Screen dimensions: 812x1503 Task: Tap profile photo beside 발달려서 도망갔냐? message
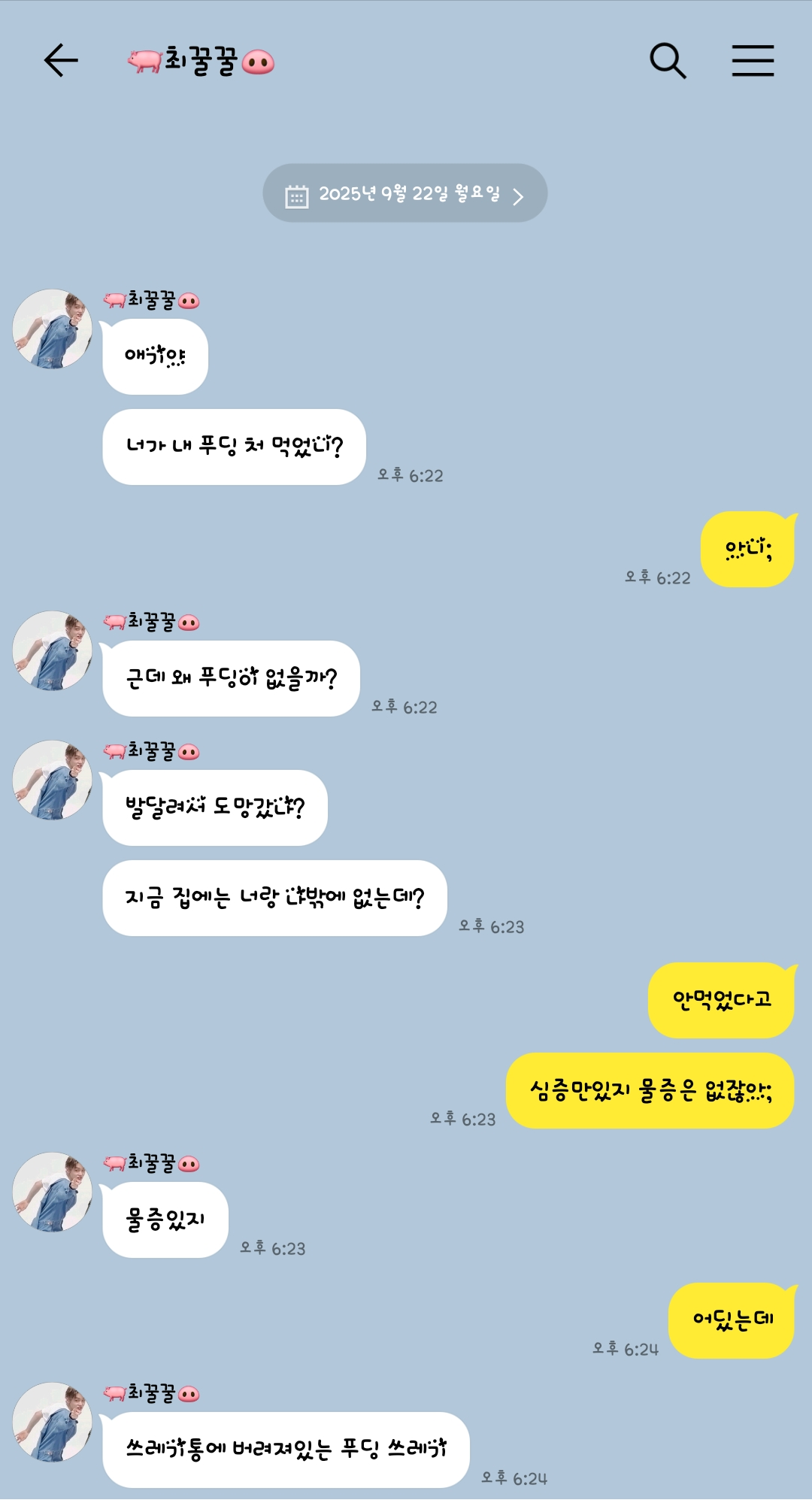pos(53,780)
